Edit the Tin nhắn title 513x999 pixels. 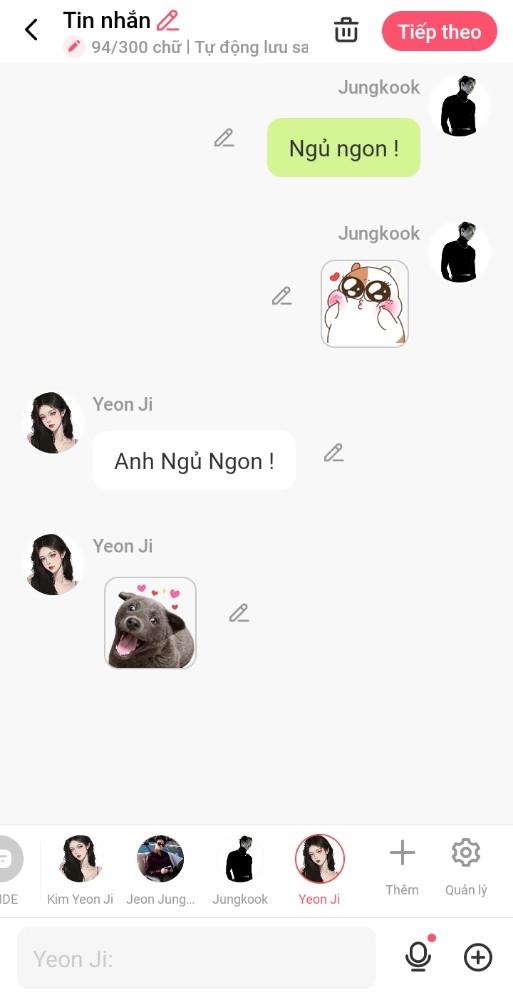coord(168,21)
